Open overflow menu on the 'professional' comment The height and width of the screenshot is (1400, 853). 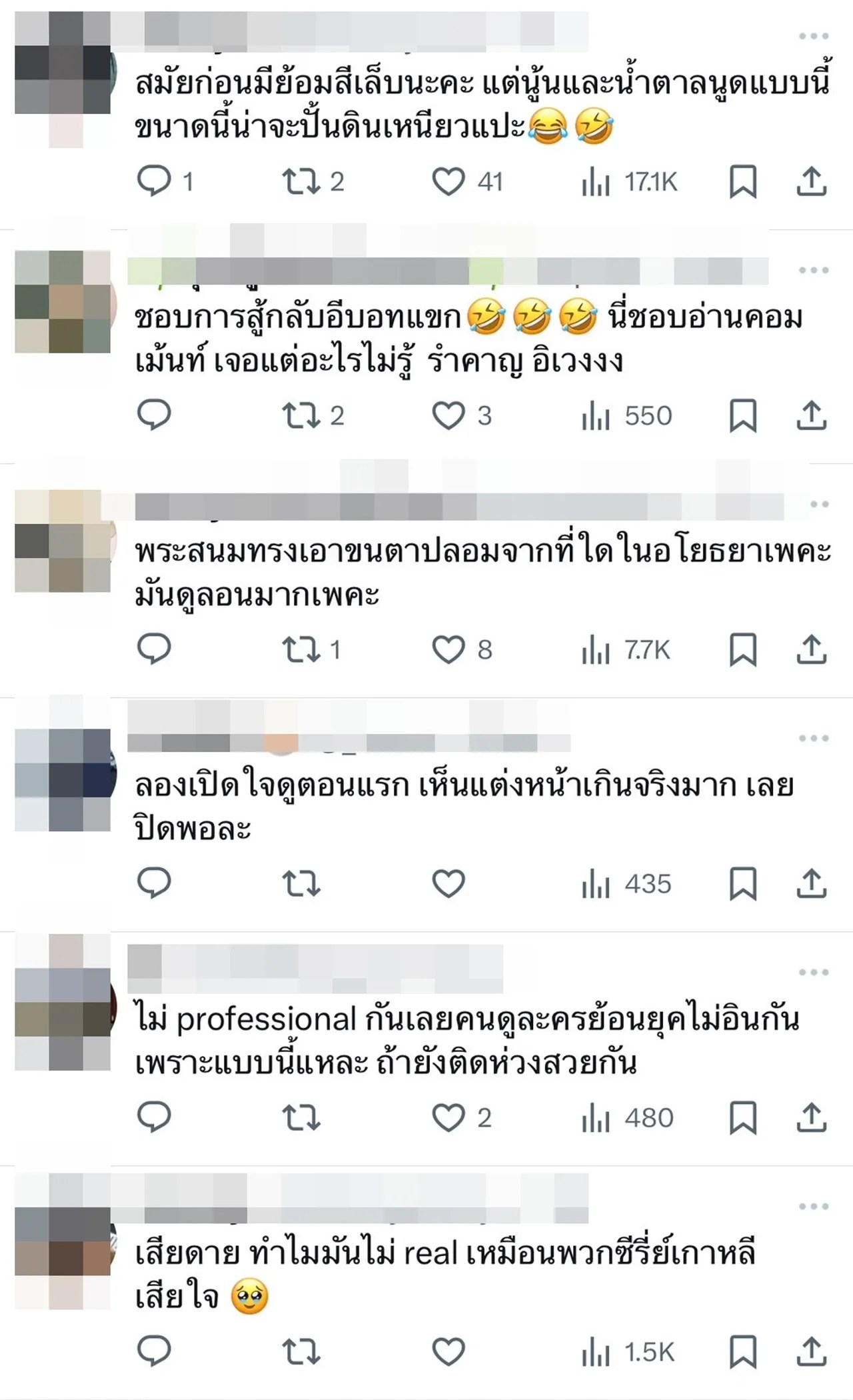[x=814, y=972]
